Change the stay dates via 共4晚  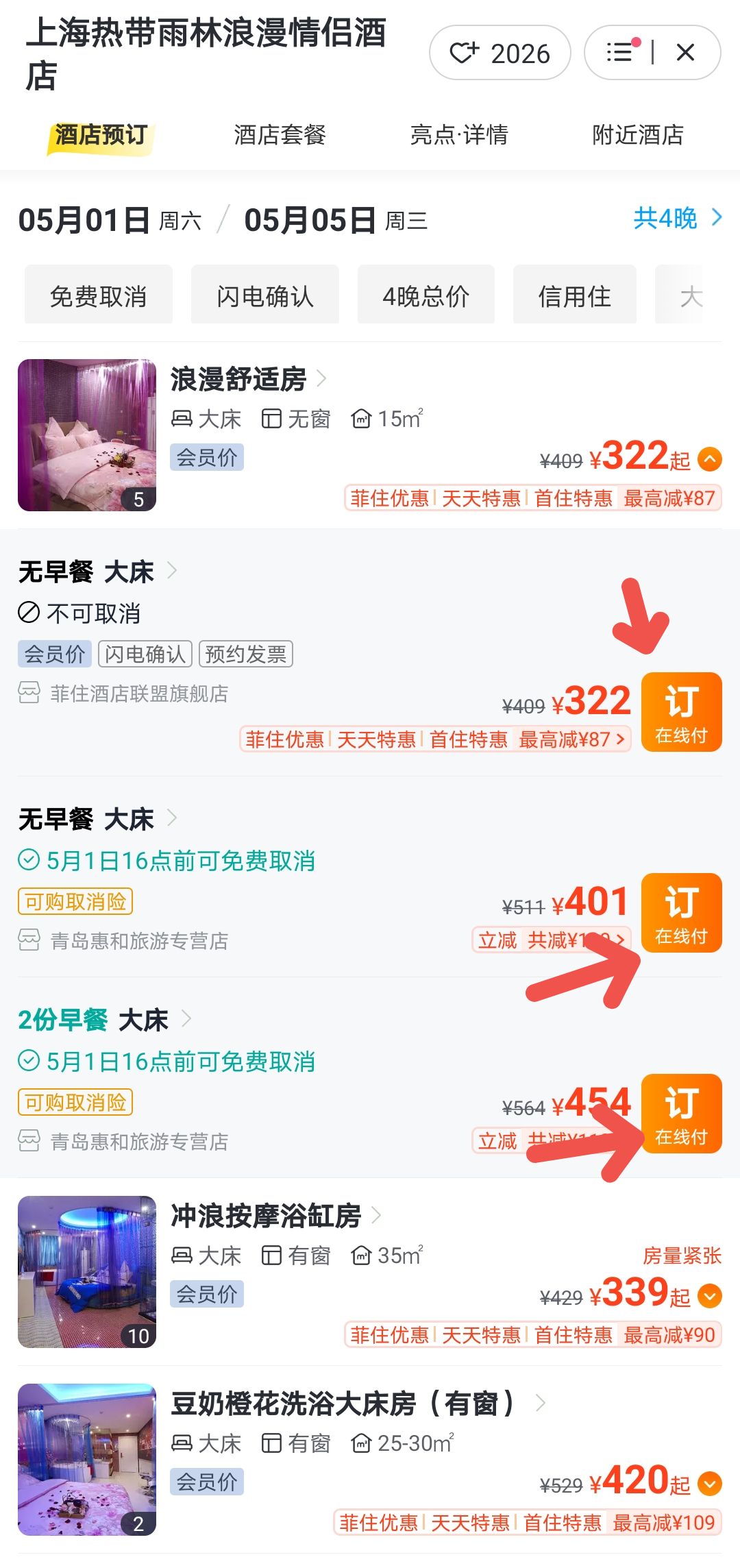coord(676,219)
